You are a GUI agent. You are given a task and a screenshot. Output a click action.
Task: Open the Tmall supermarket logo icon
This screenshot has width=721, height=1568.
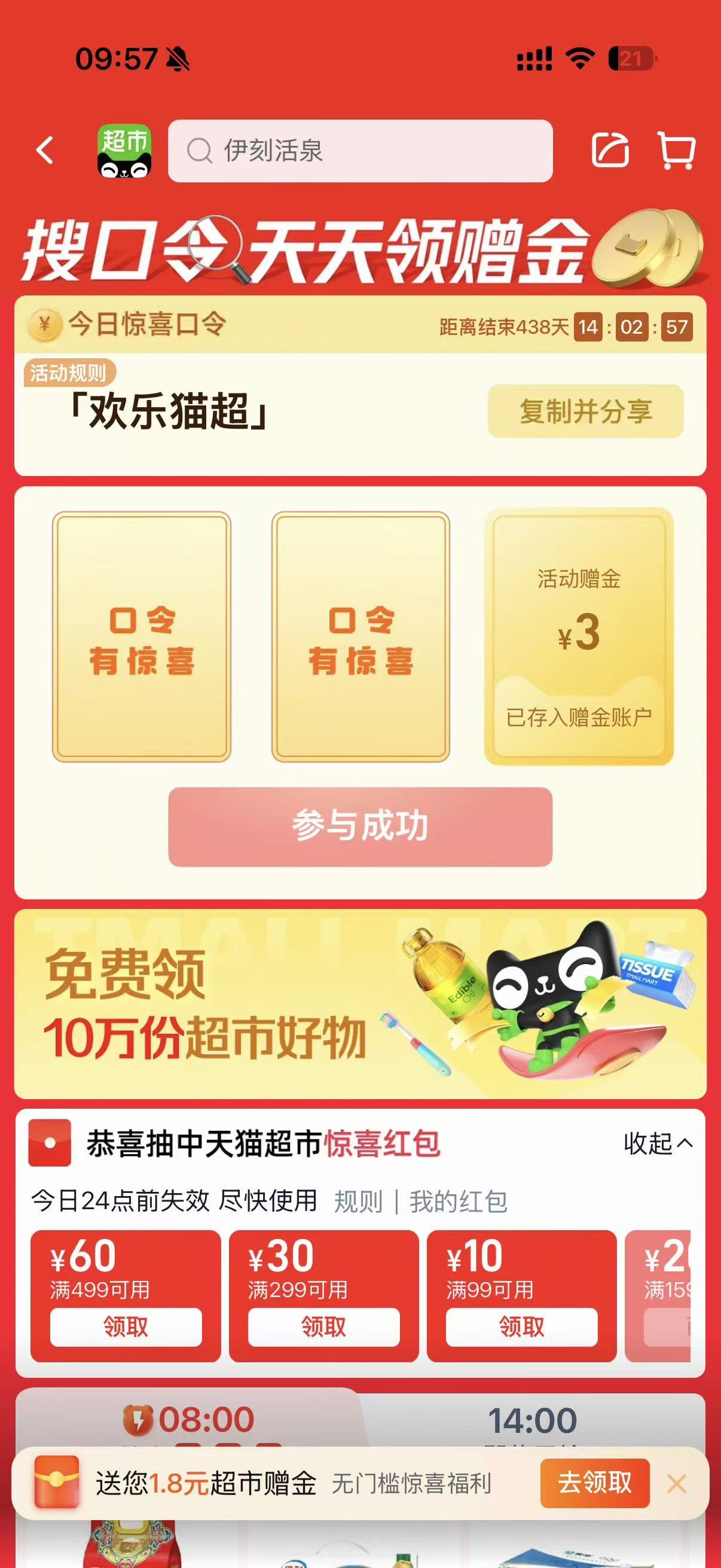pyautogui.click(x=125, y=151)
